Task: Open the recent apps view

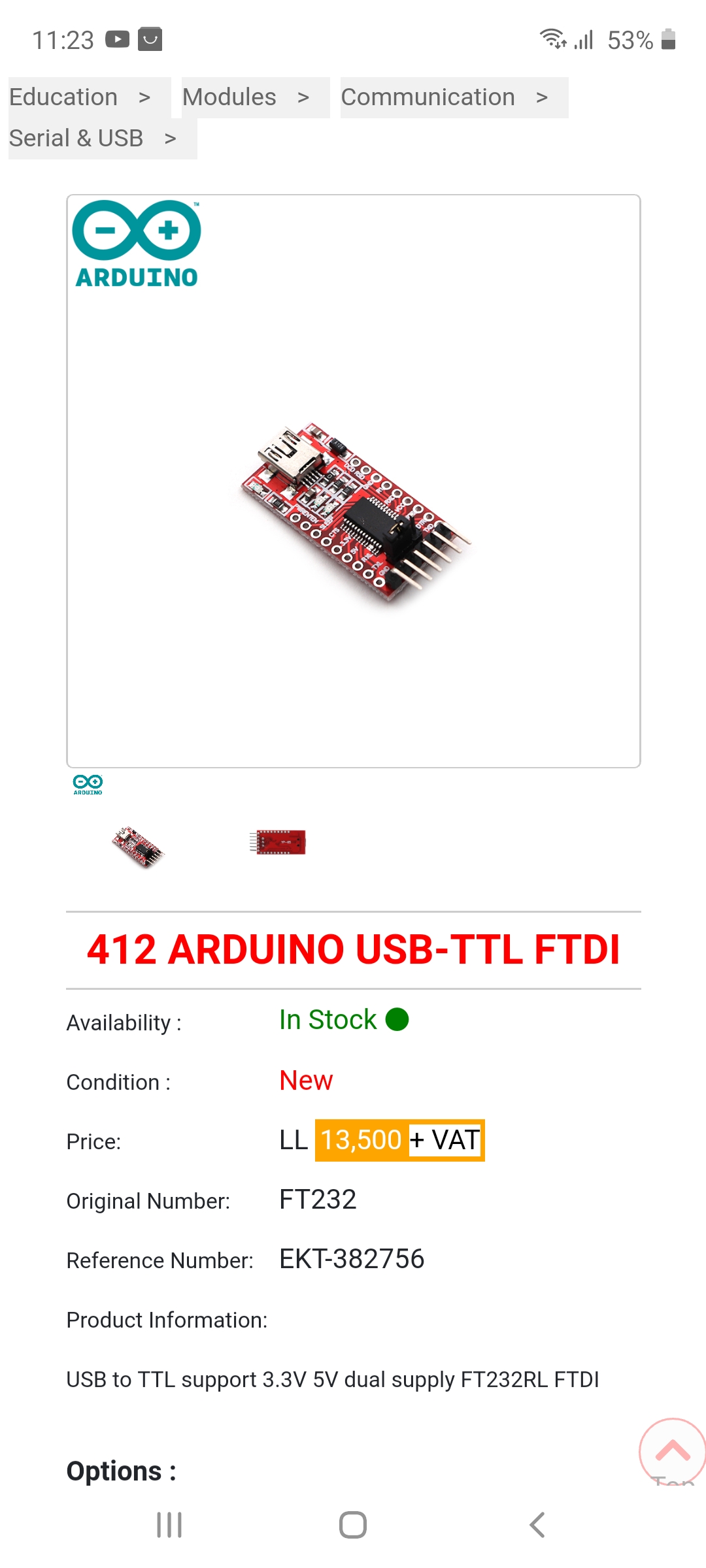Action: click(169, 1525)
